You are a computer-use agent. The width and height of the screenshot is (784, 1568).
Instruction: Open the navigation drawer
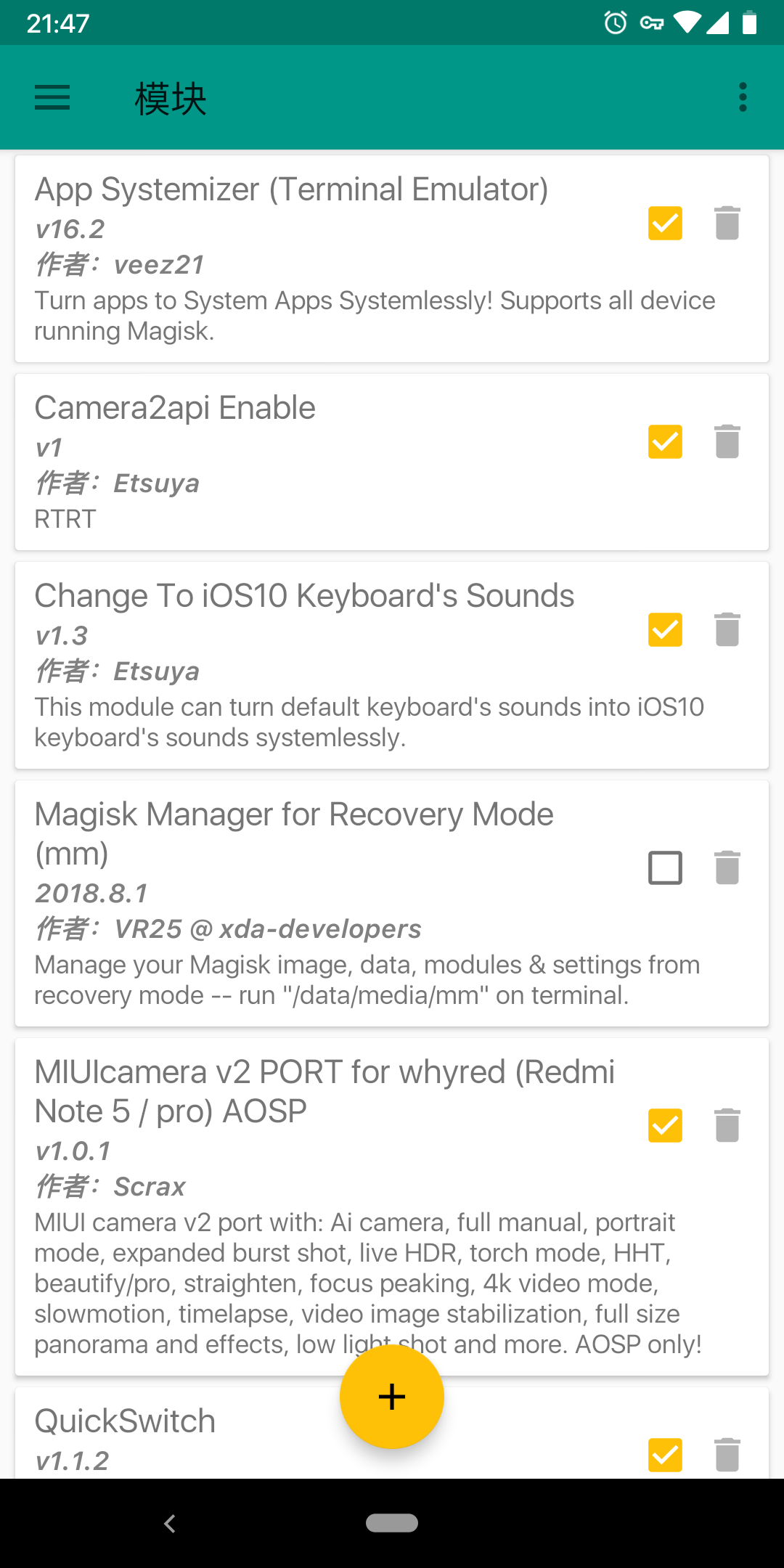(x=52, y=98)
